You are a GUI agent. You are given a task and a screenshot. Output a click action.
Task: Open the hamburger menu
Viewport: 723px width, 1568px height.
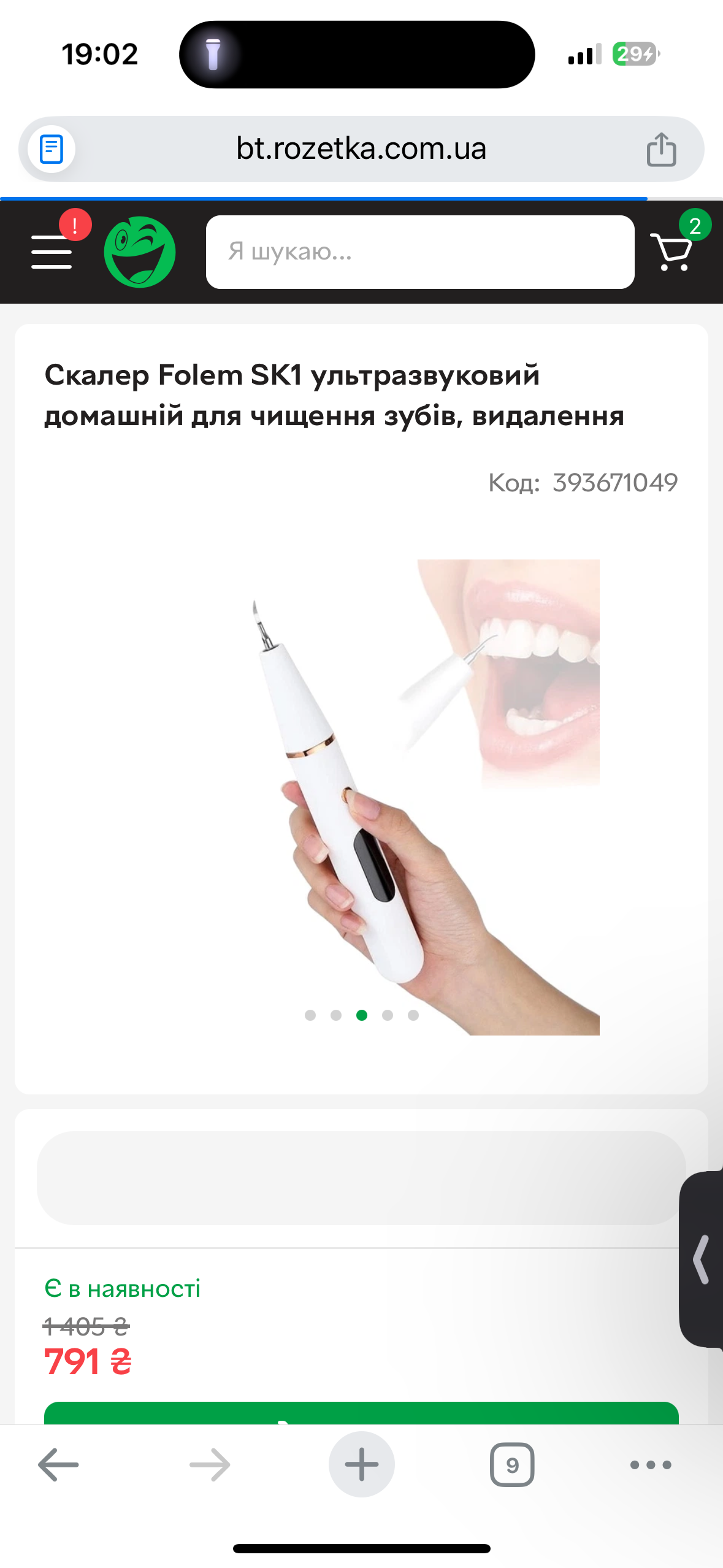(52, 252)
